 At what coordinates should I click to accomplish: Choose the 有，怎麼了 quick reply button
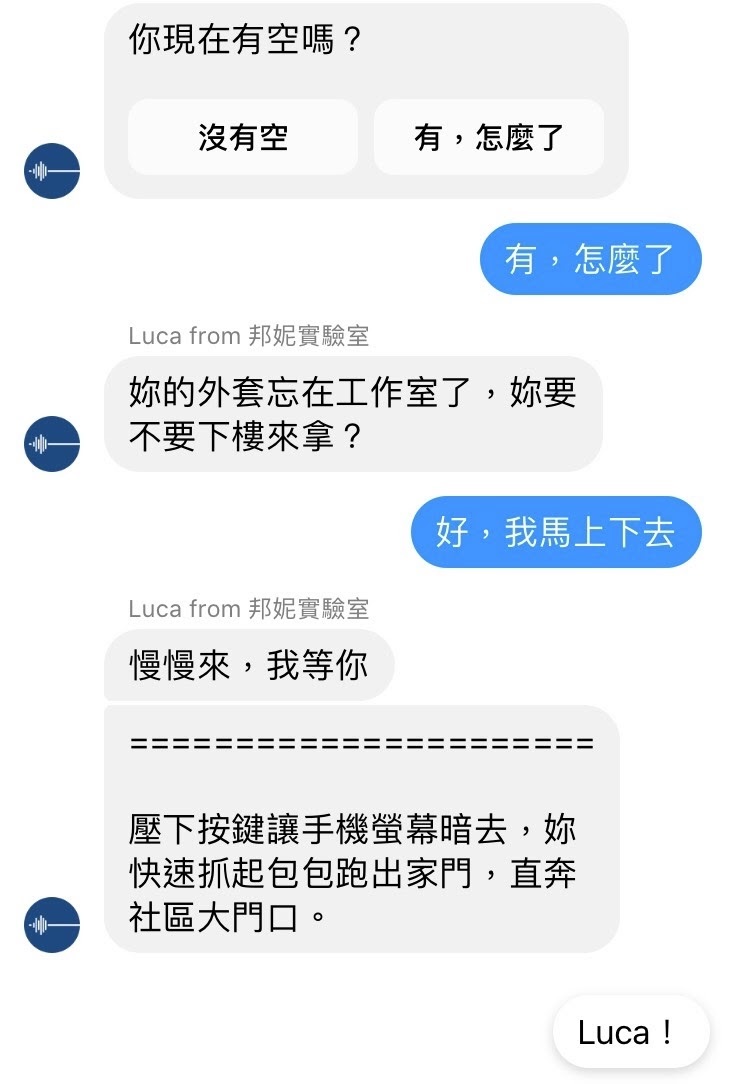click(x=488, y=137)
